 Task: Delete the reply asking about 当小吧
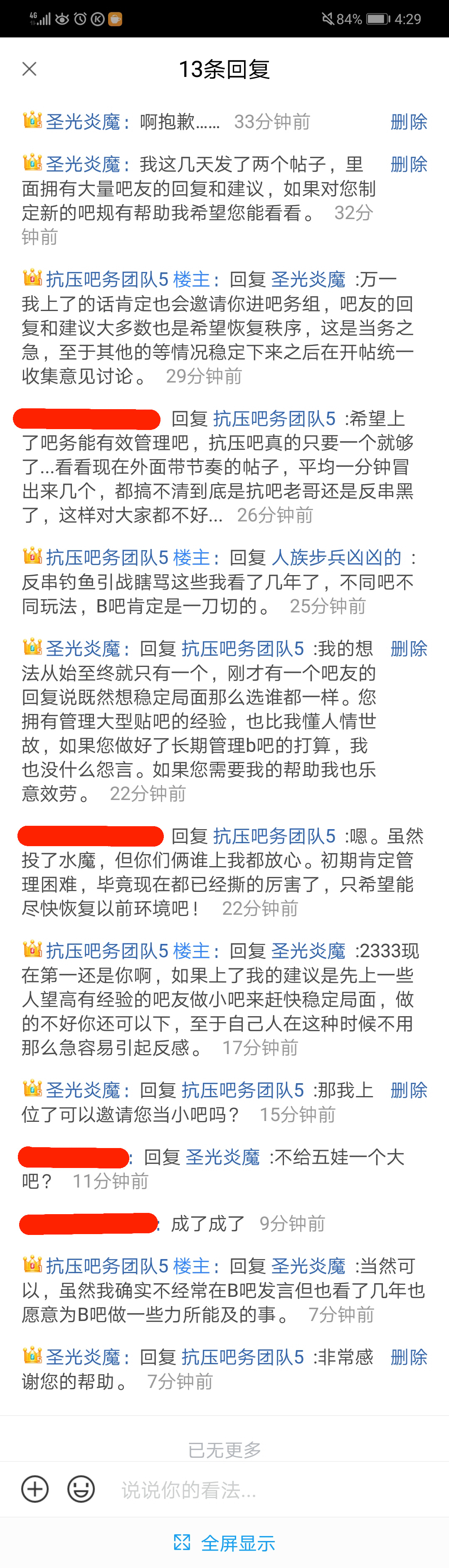point(408,1090)
